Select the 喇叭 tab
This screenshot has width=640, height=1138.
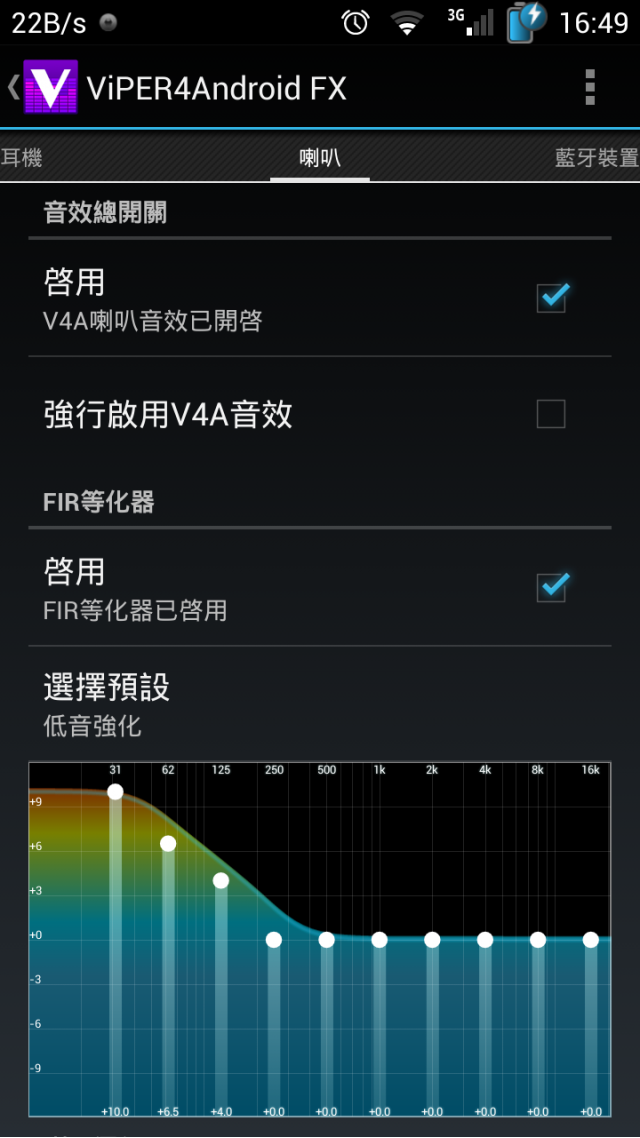point(320,157)
